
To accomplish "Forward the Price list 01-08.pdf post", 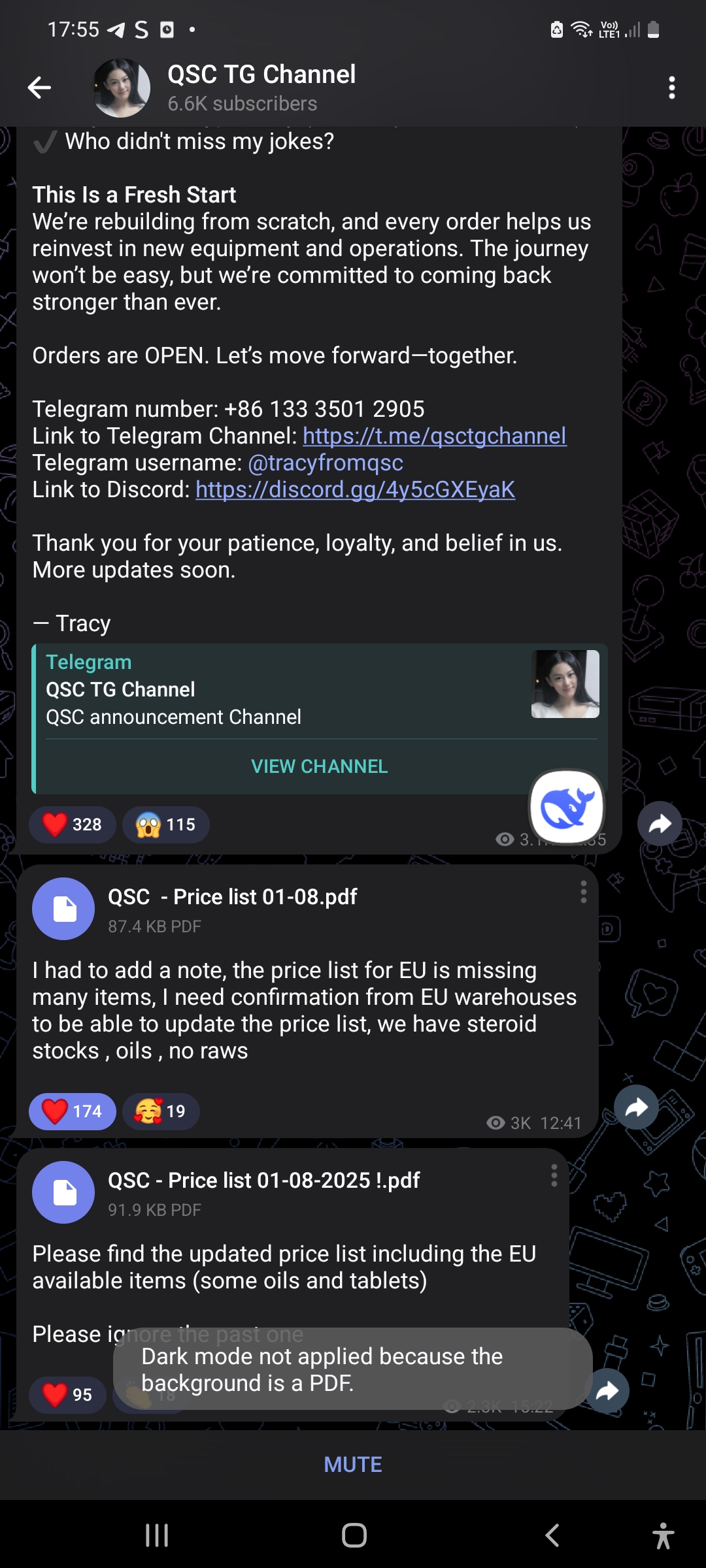I will 636,1107.
